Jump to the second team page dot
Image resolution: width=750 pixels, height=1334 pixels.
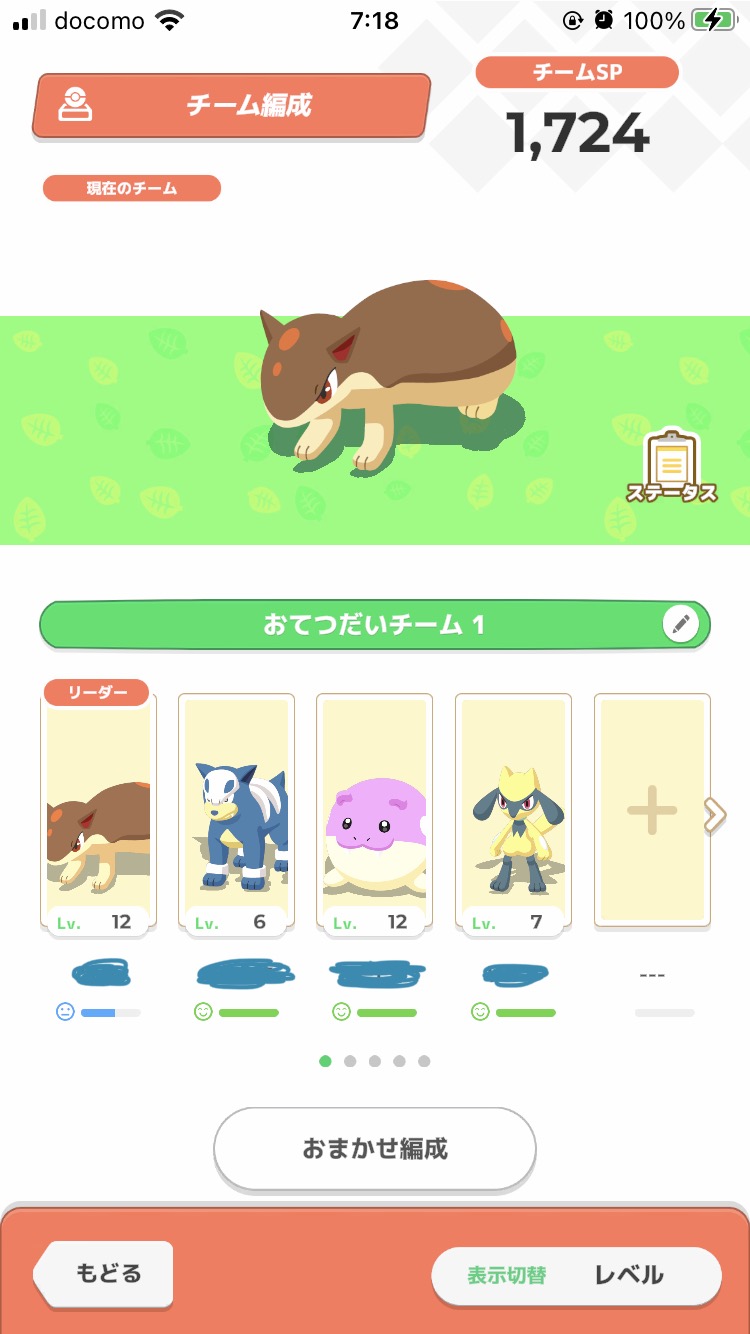350,1061
